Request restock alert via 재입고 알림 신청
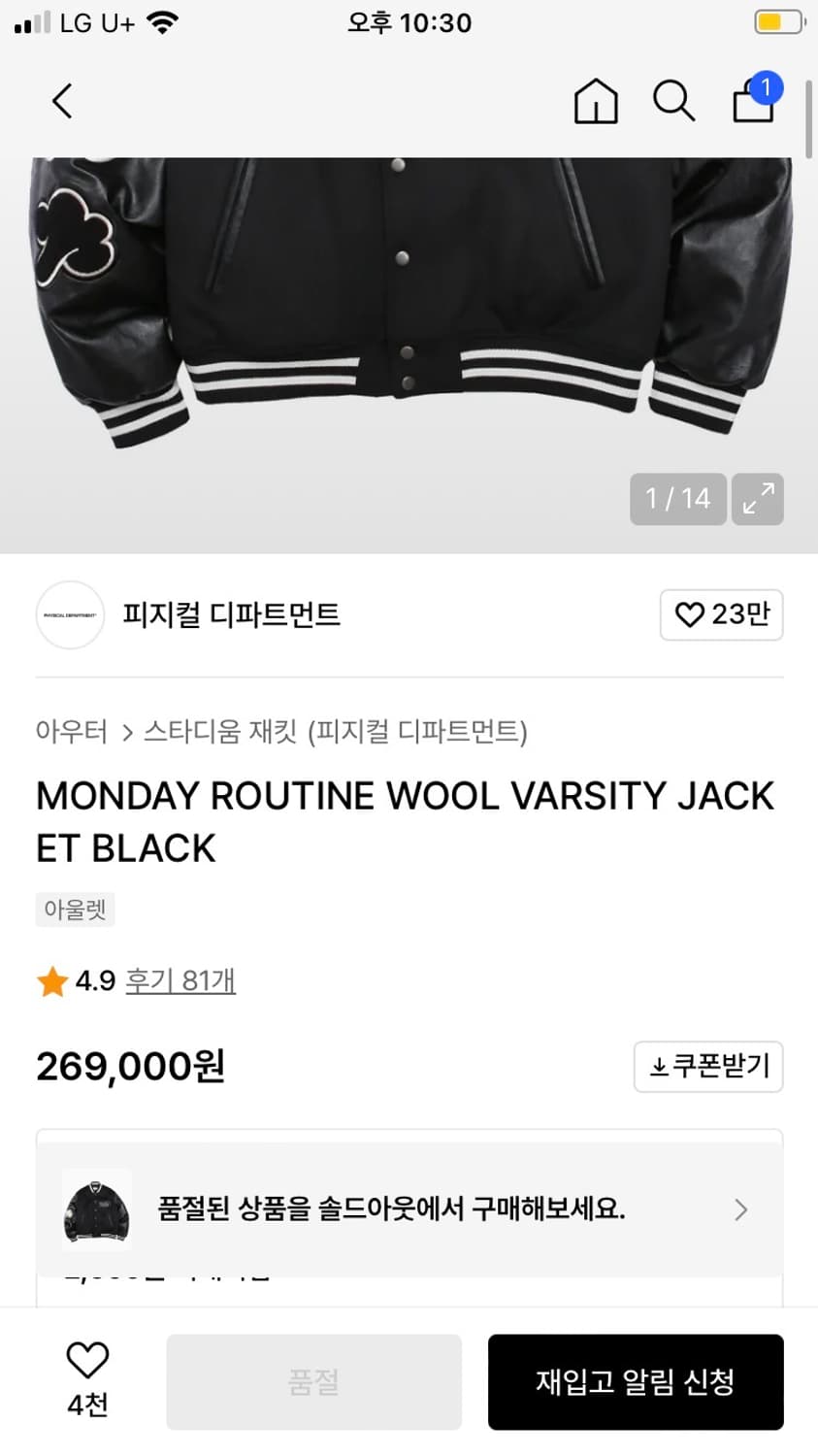This screenshot has height=1456, width=818. pyautogui.click(x=636, y=1381)
